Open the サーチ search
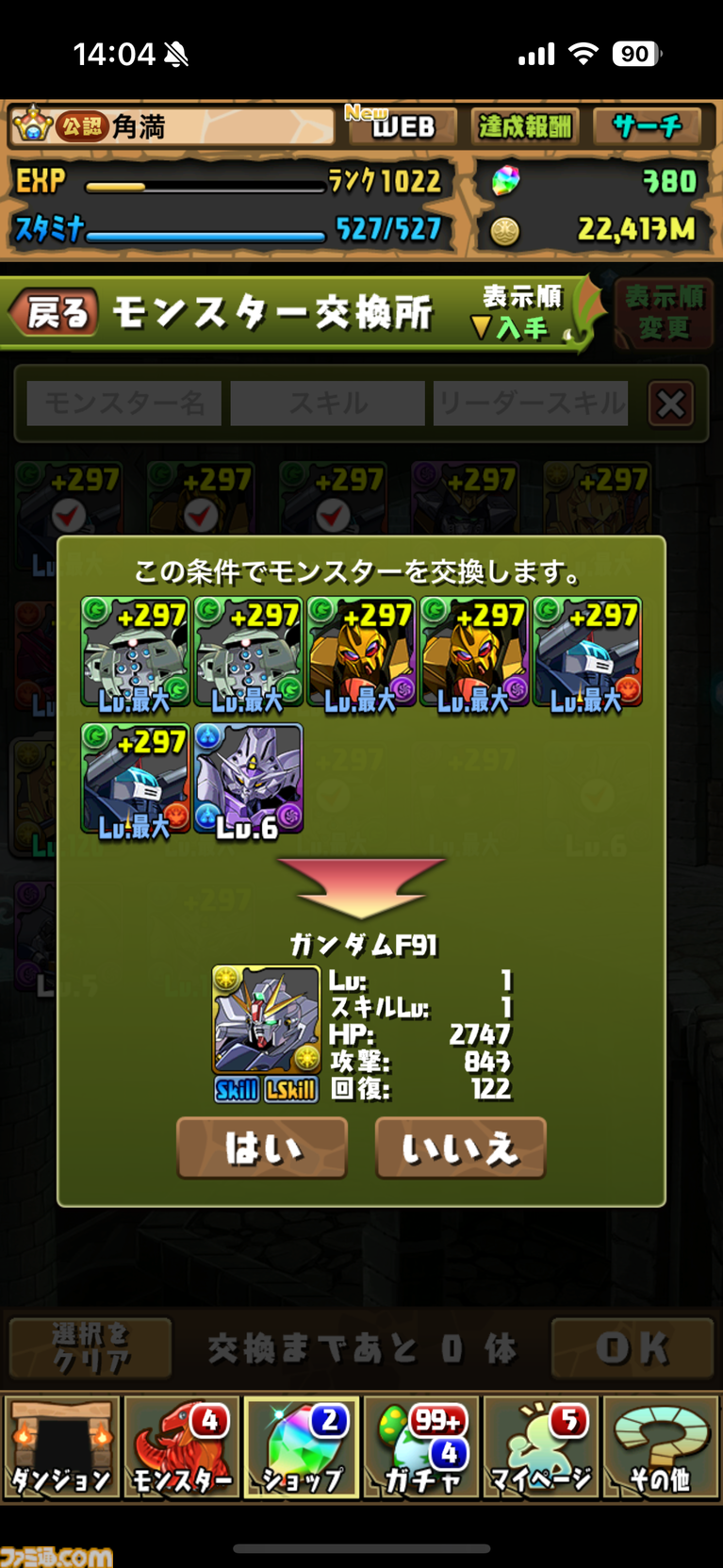 click(647, 126)
